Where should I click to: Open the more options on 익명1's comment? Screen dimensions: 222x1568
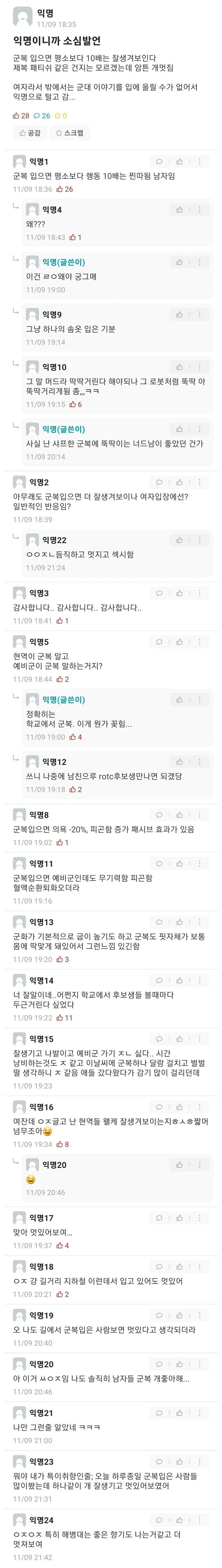tap(199, 161)
